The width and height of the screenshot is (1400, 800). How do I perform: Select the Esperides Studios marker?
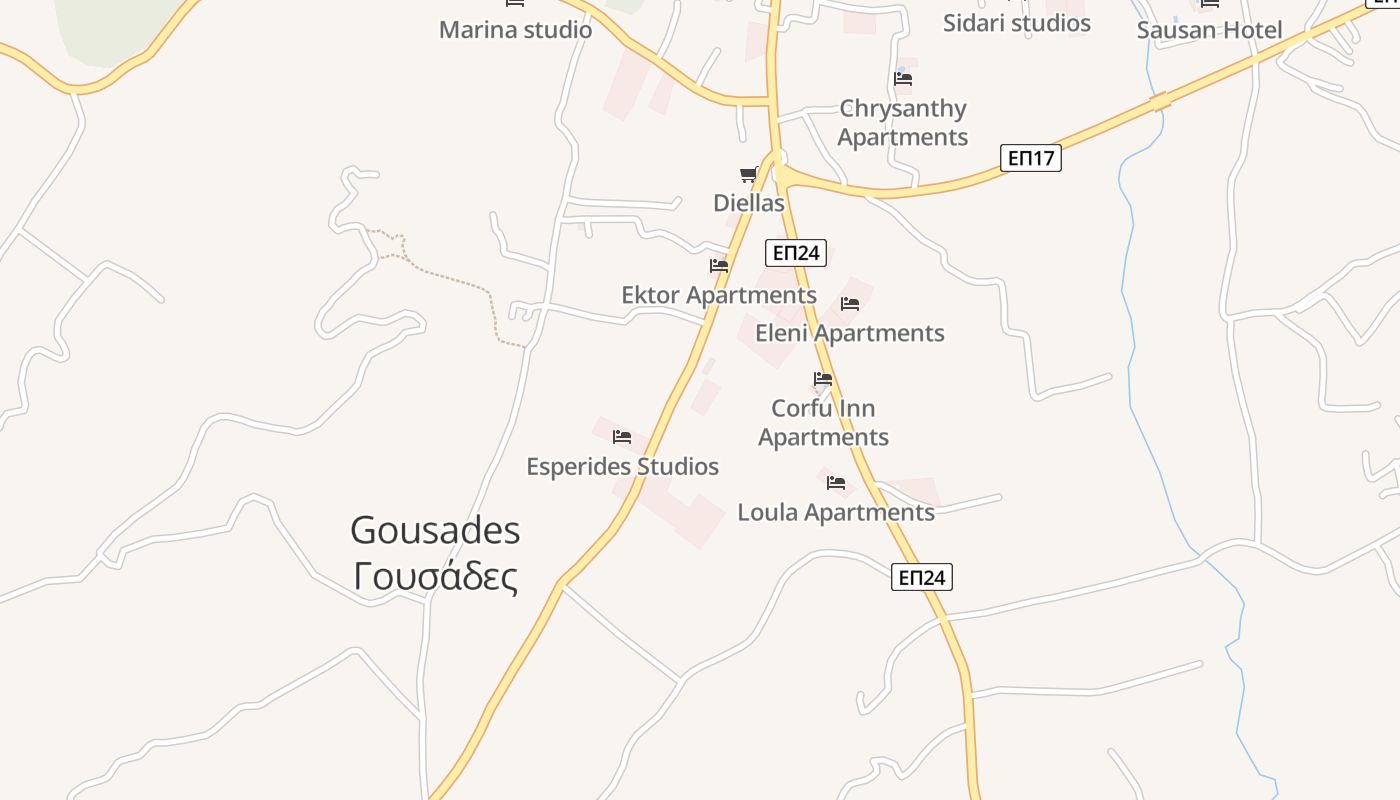(622, 437)
